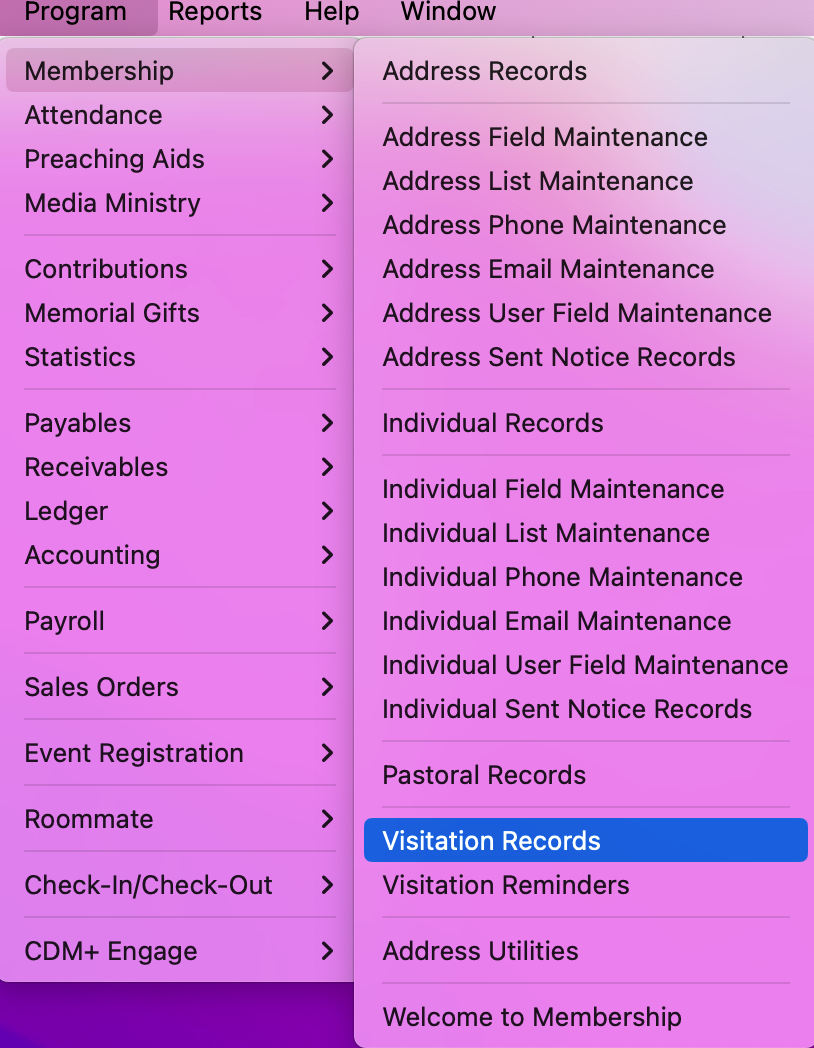Select Address Utilities
The height and width of the screenshot is (1048, 814).
(479, 951)
